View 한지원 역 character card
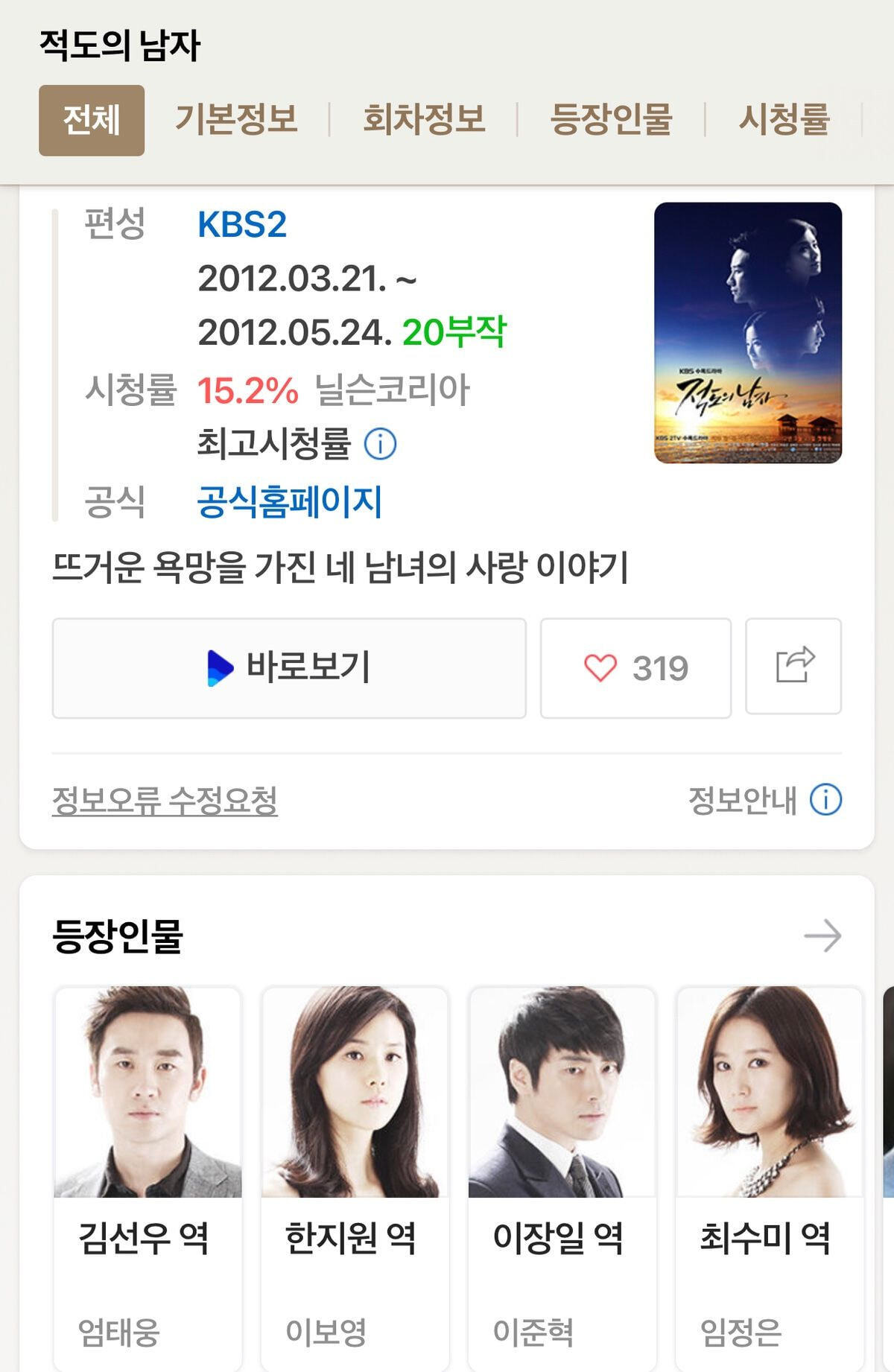This screenshot has width=894, height=1372. (355, 1177)
